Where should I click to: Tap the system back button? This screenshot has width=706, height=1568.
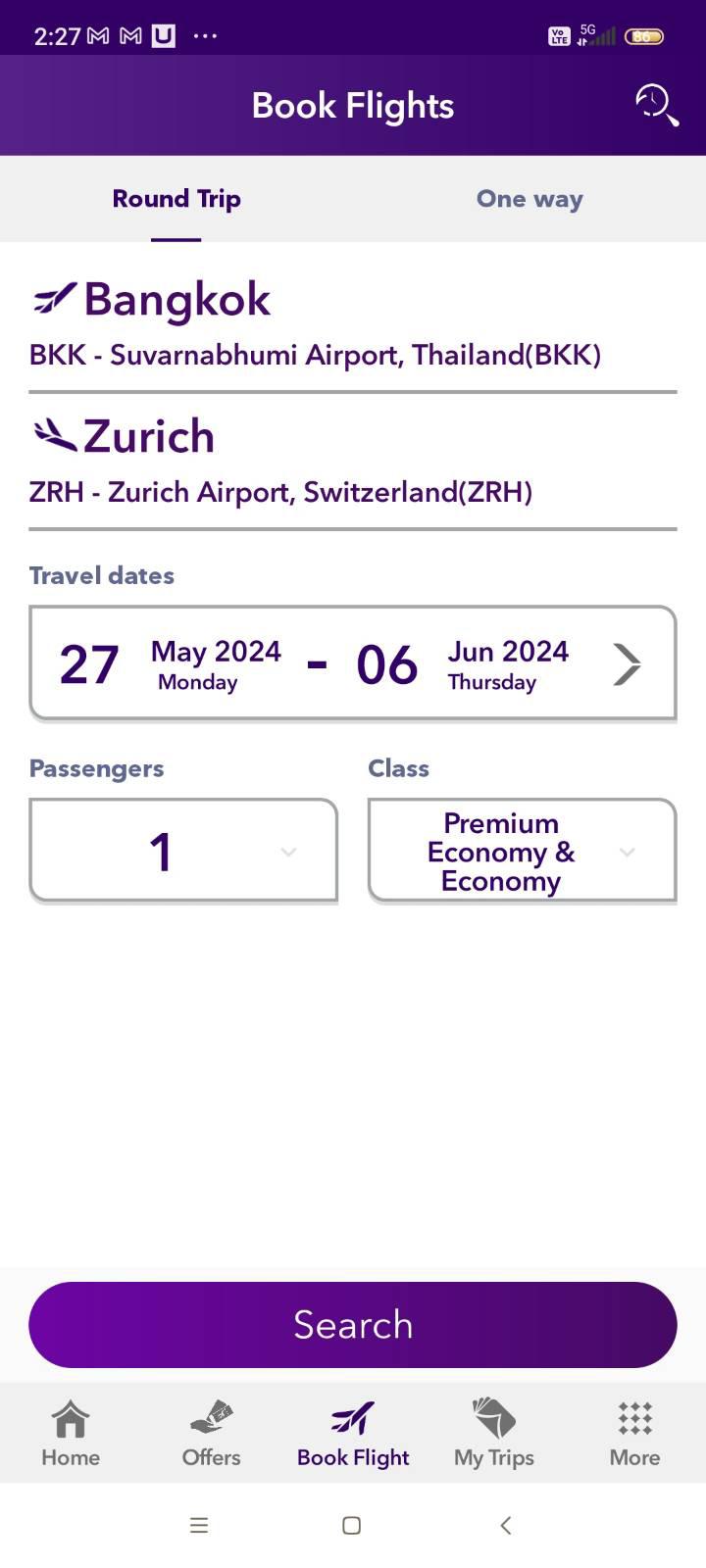[x=506, y=1525]
